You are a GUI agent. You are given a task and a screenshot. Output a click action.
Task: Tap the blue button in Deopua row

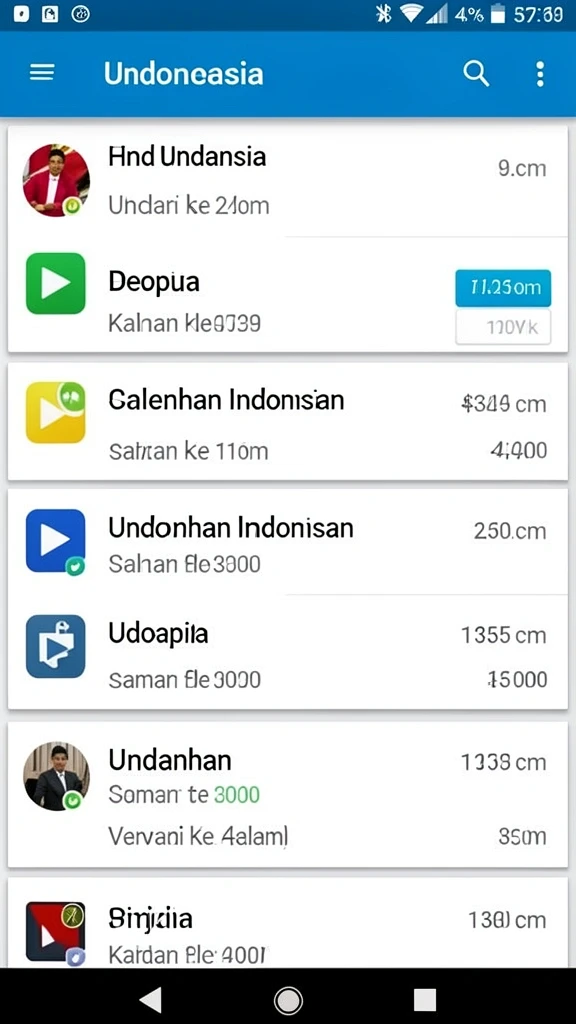point(502,288)
